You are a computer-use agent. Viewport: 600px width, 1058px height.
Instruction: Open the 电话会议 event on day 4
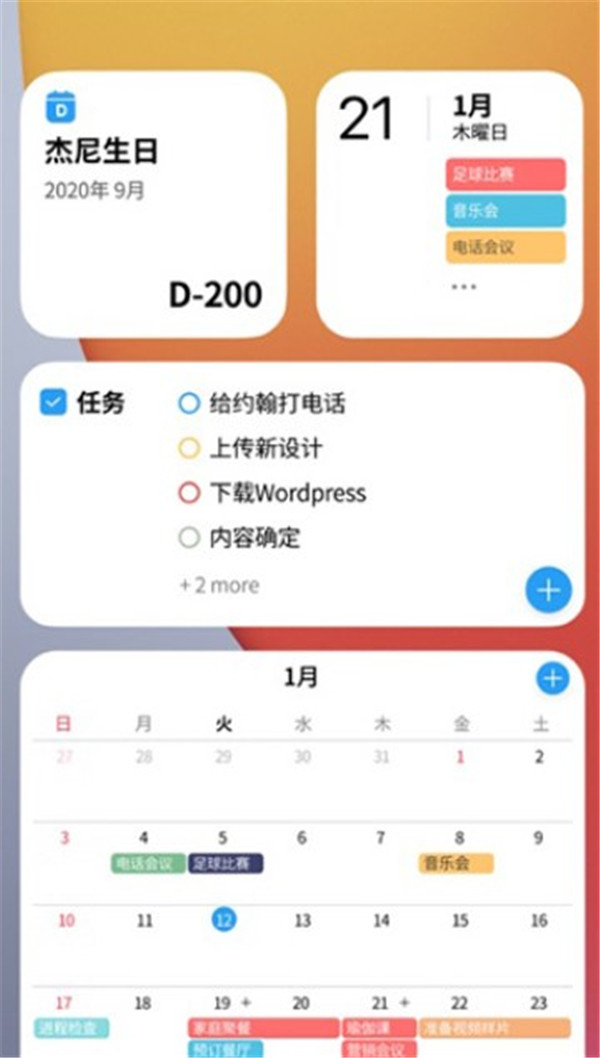pos(148,862)
